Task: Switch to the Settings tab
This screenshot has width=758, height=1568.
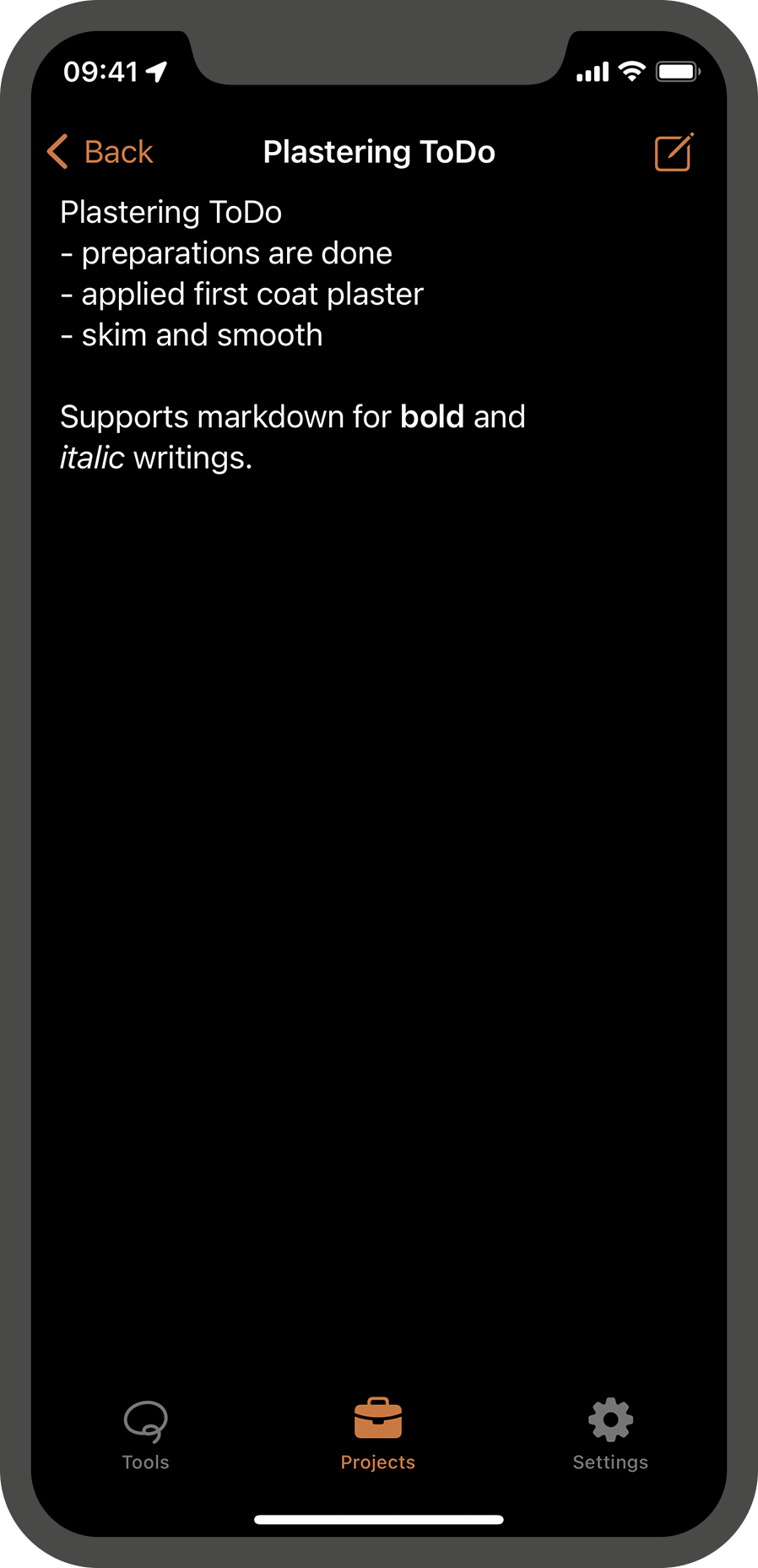Action: coord(610,1435)
